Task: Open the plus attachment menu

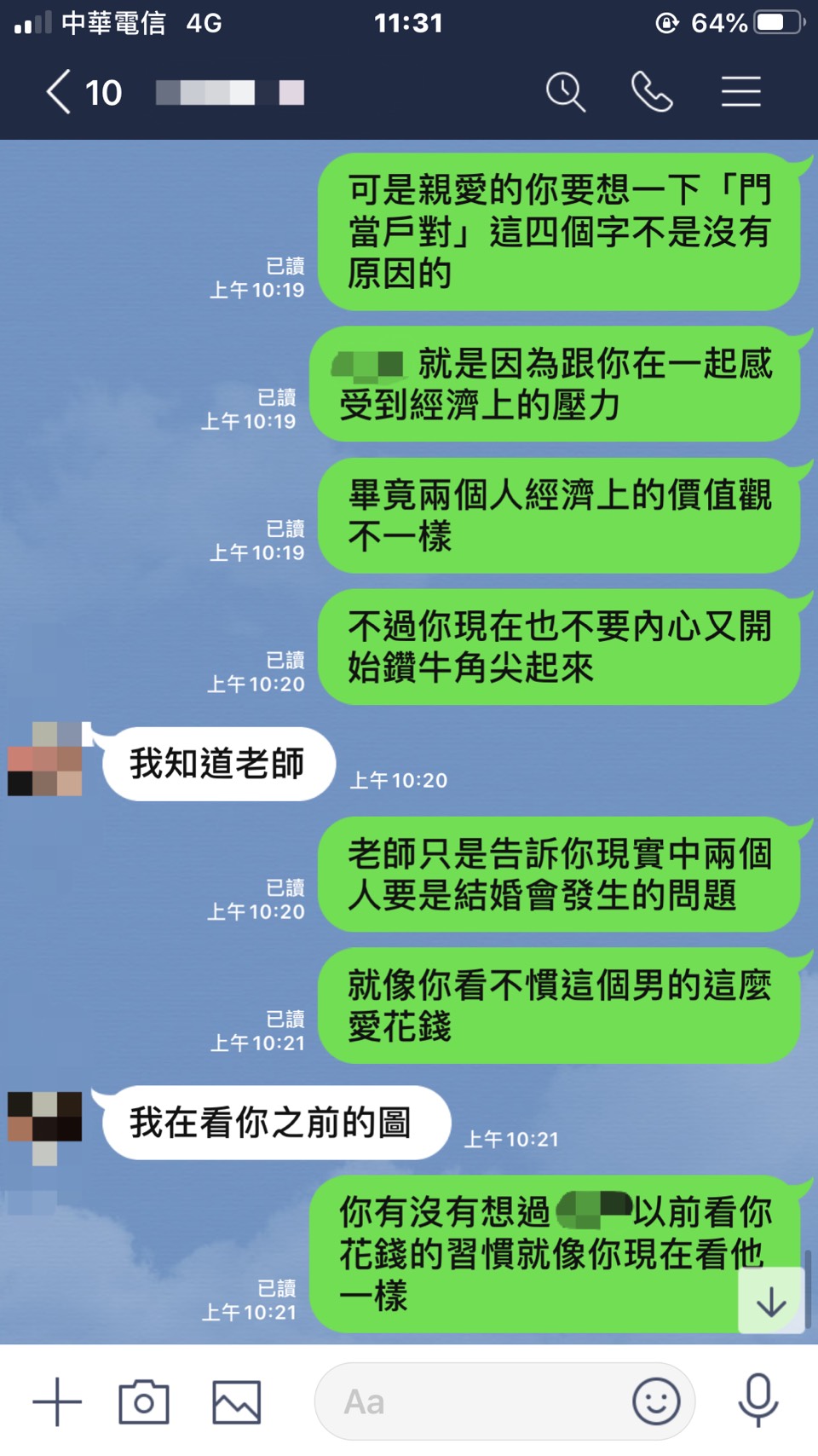Action: point(57,1401)
